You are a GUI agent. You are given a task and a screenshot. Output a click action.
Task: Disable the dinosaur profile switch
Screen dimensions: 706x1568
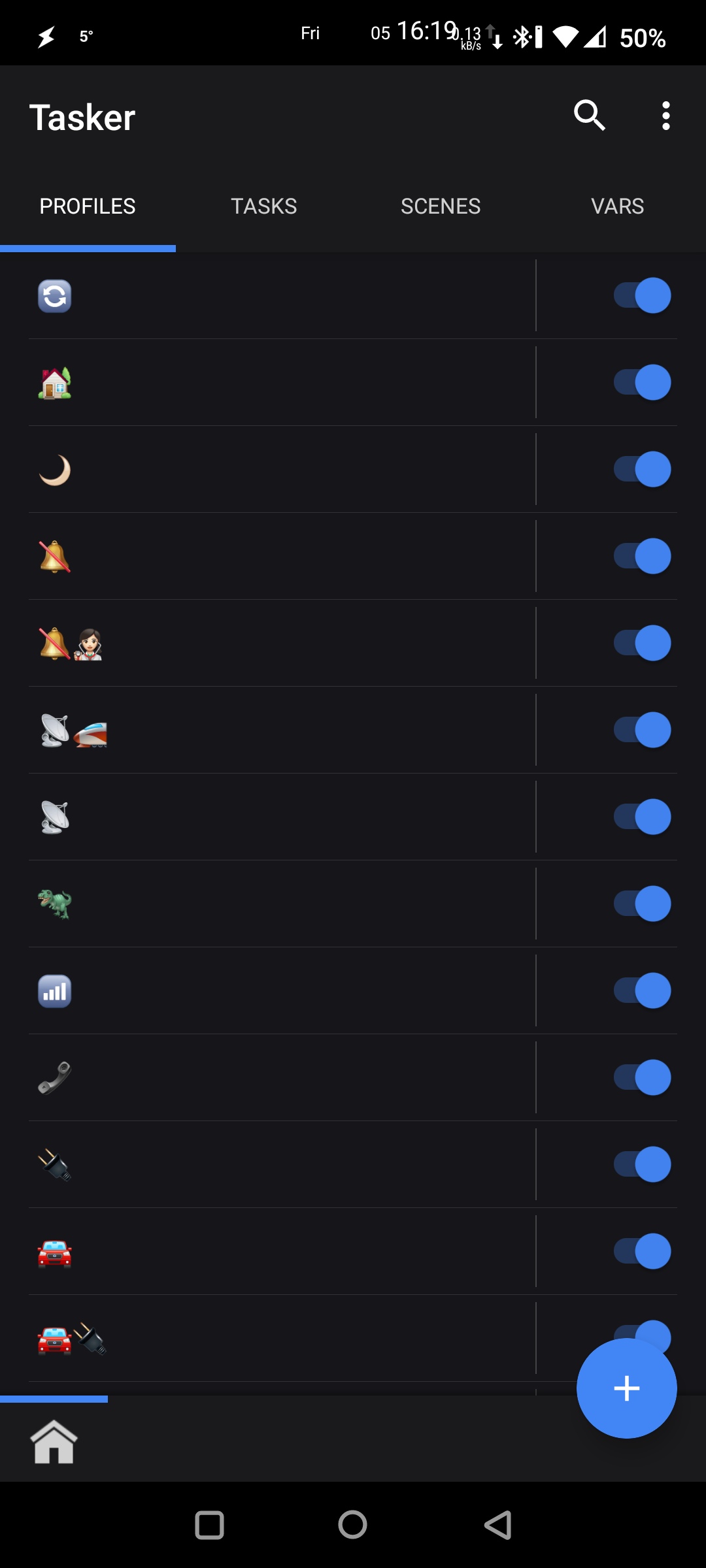[x=642, y=904]
